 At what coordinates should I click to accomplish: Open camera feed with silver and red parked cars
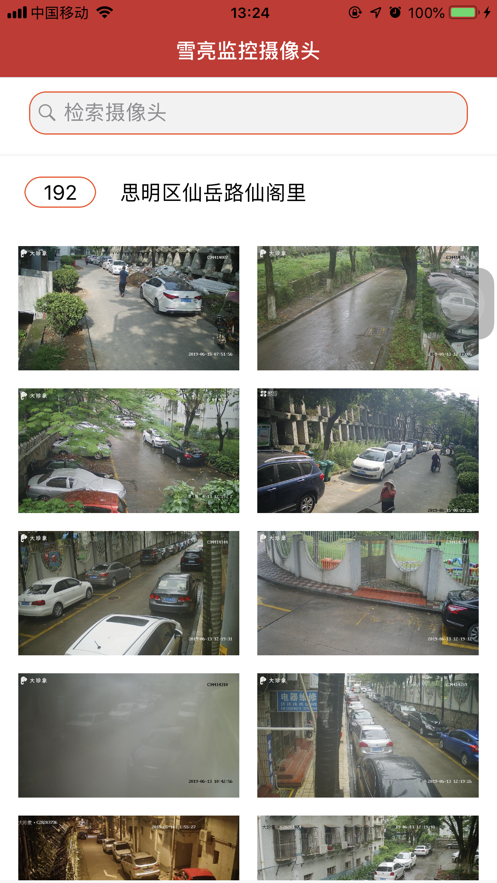click(128, 451)
